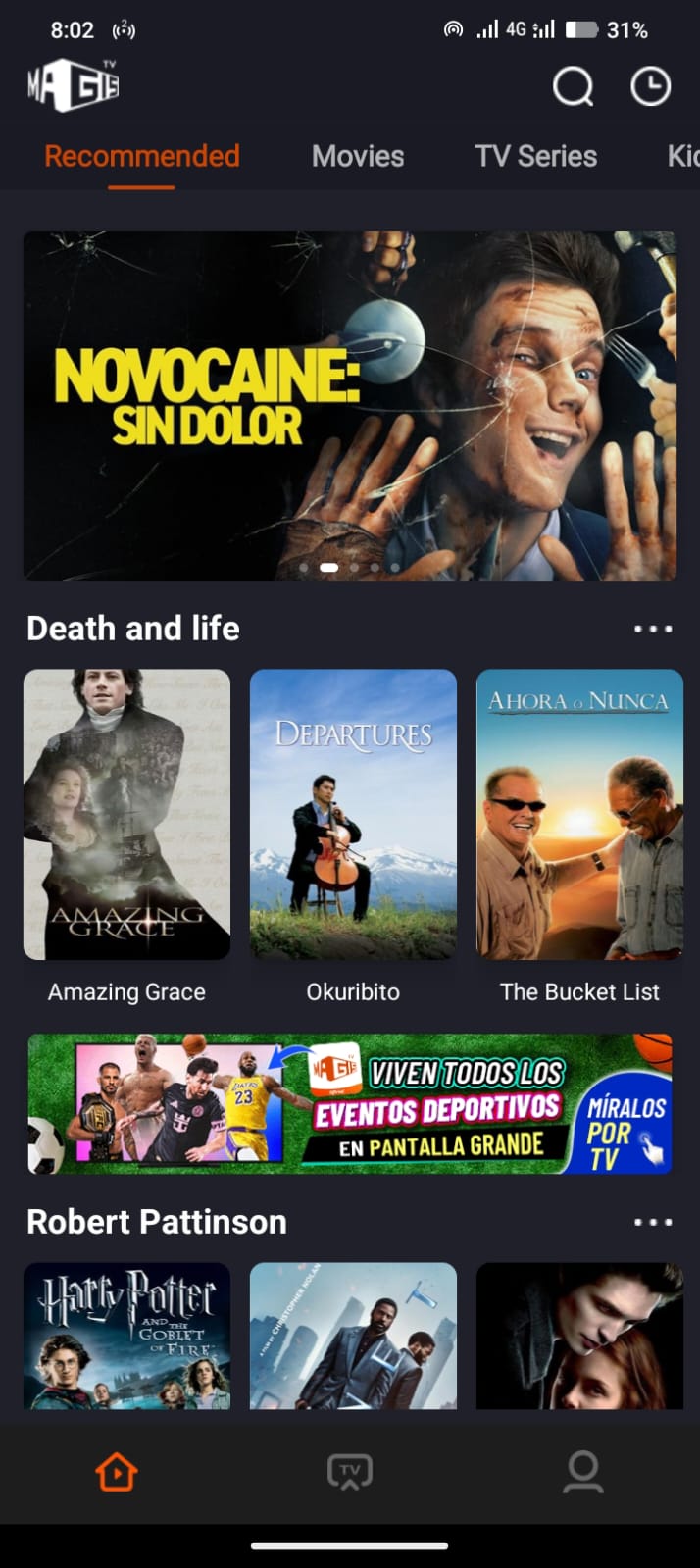Open the Novocaine: Sin Dolor banner
This screenshot has width=700, height=1568.
(350, 405)
